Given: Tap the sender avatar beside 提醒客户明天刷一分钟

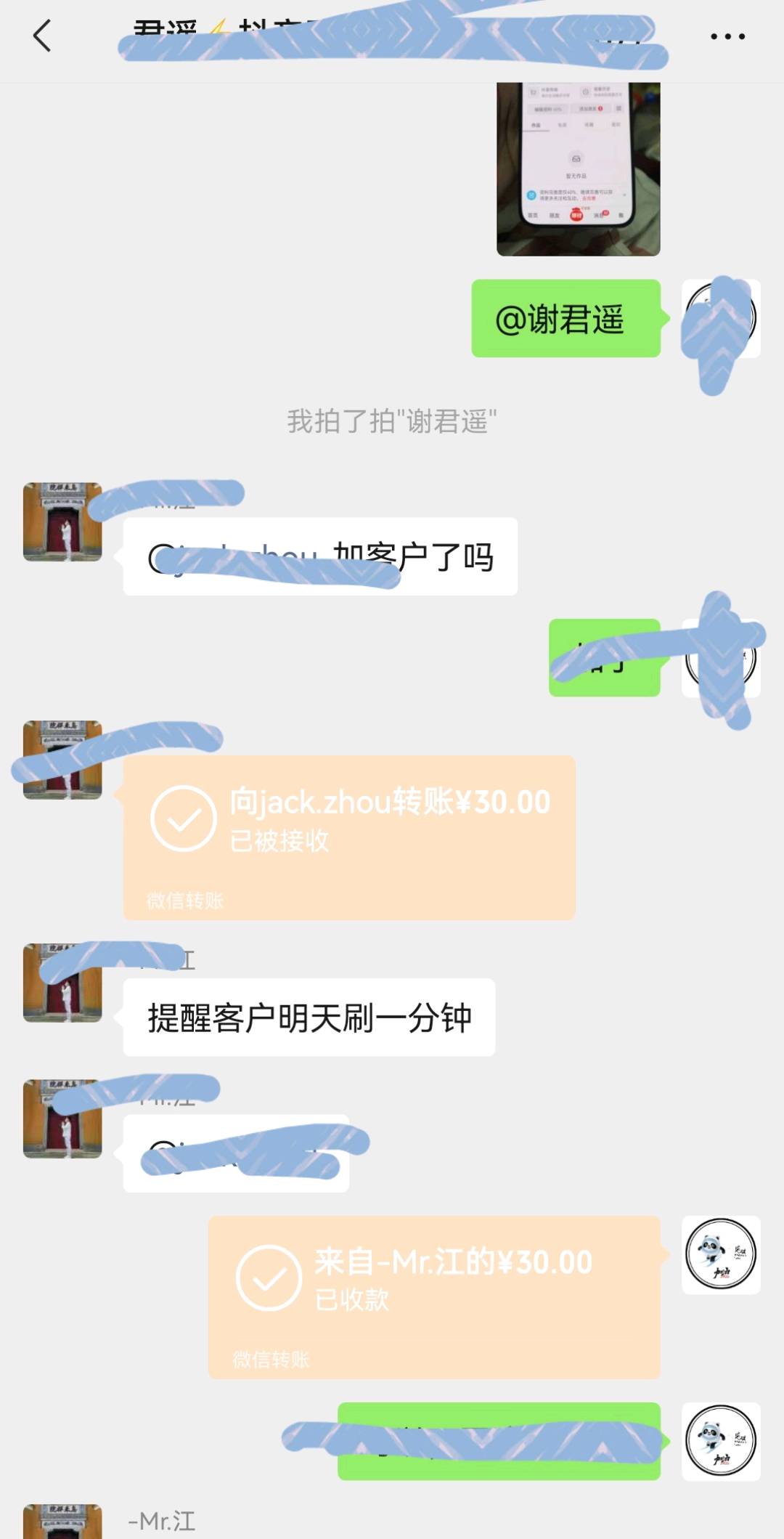Looking at the screenshot, I should coord(62,983).
